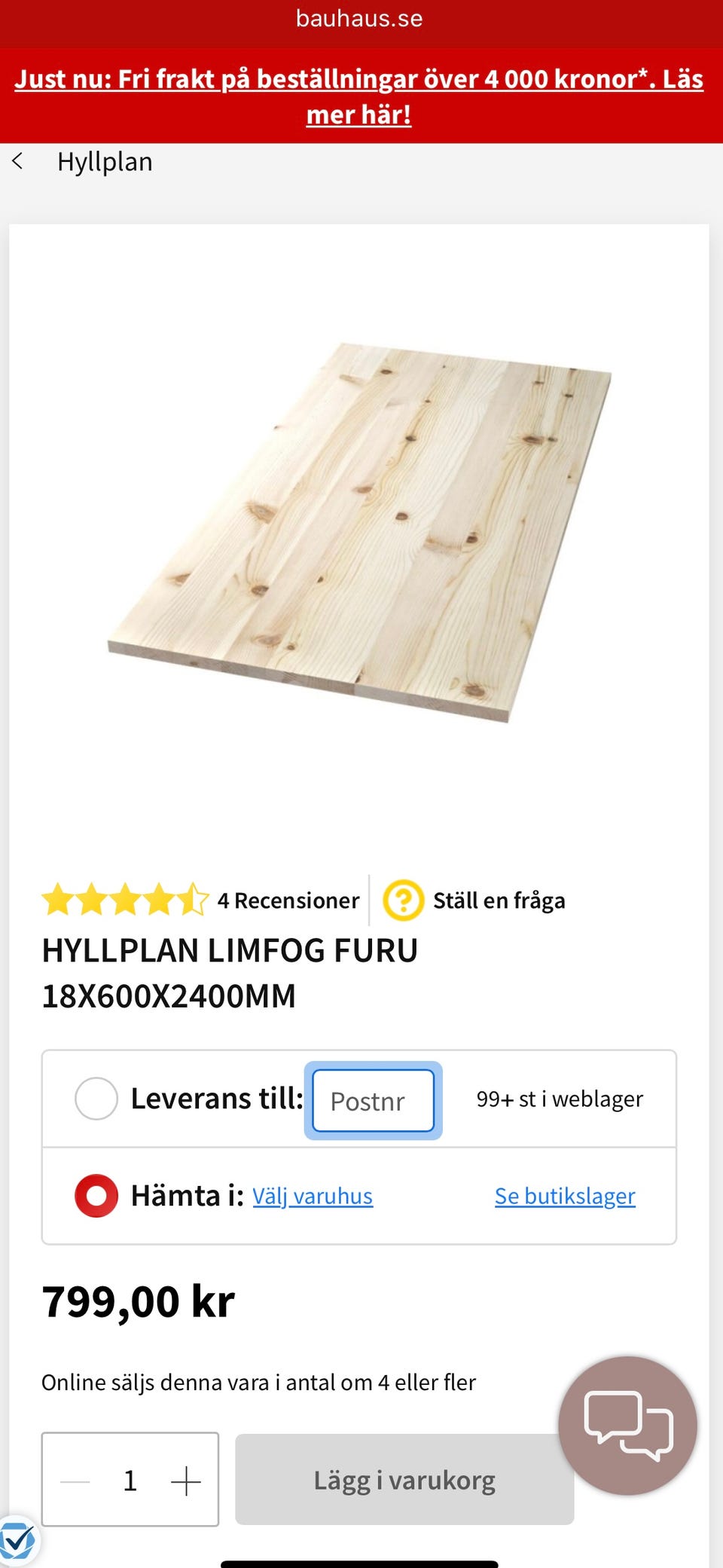Viewport: 723px width, 1568px height.
Task: View the 4 Recensioner reviews
Action: click(288, 900)
